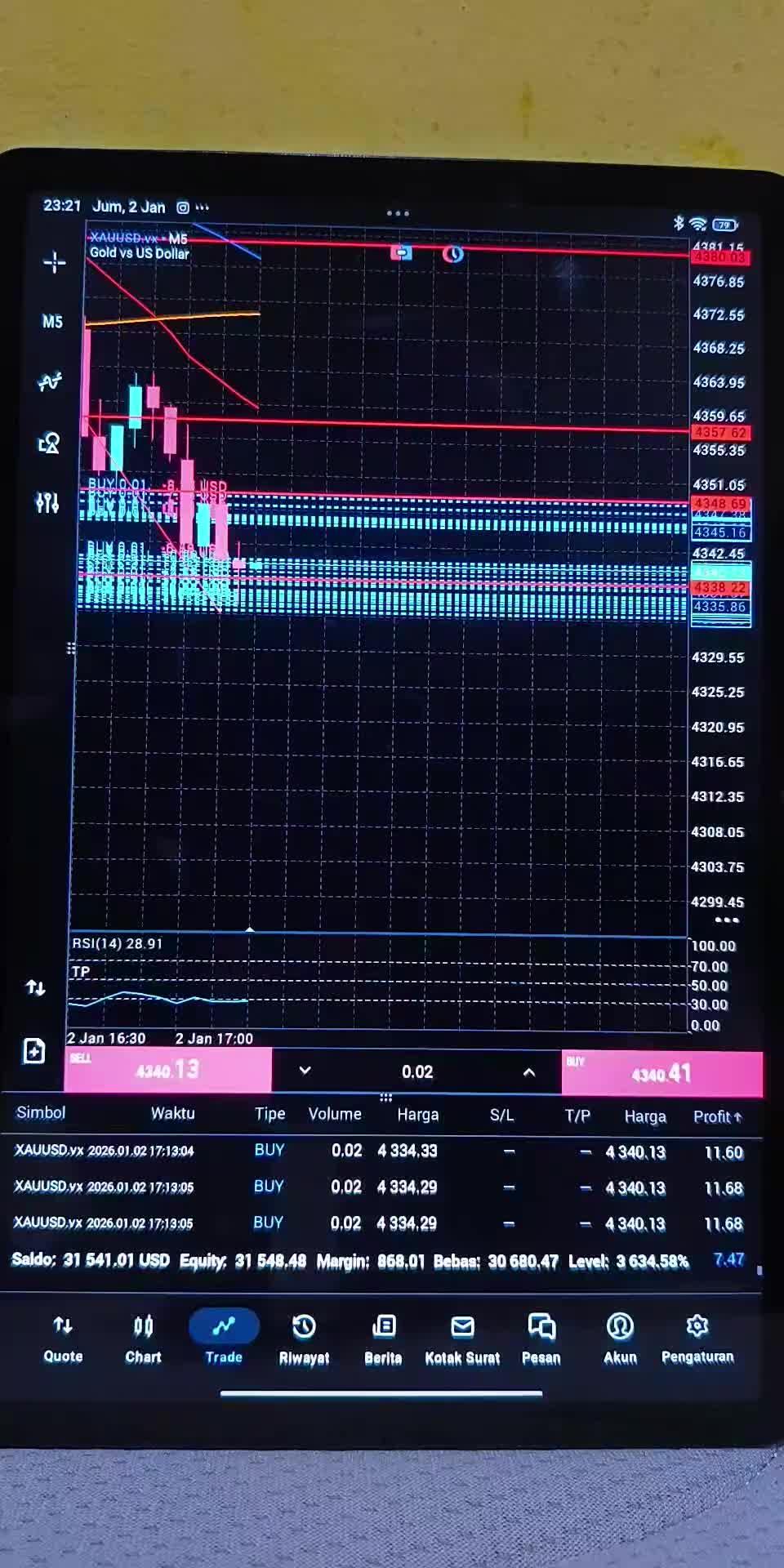784x1568 pixels.
Task: Sell at 4340.13
Action: click(x=168, y=1070)
